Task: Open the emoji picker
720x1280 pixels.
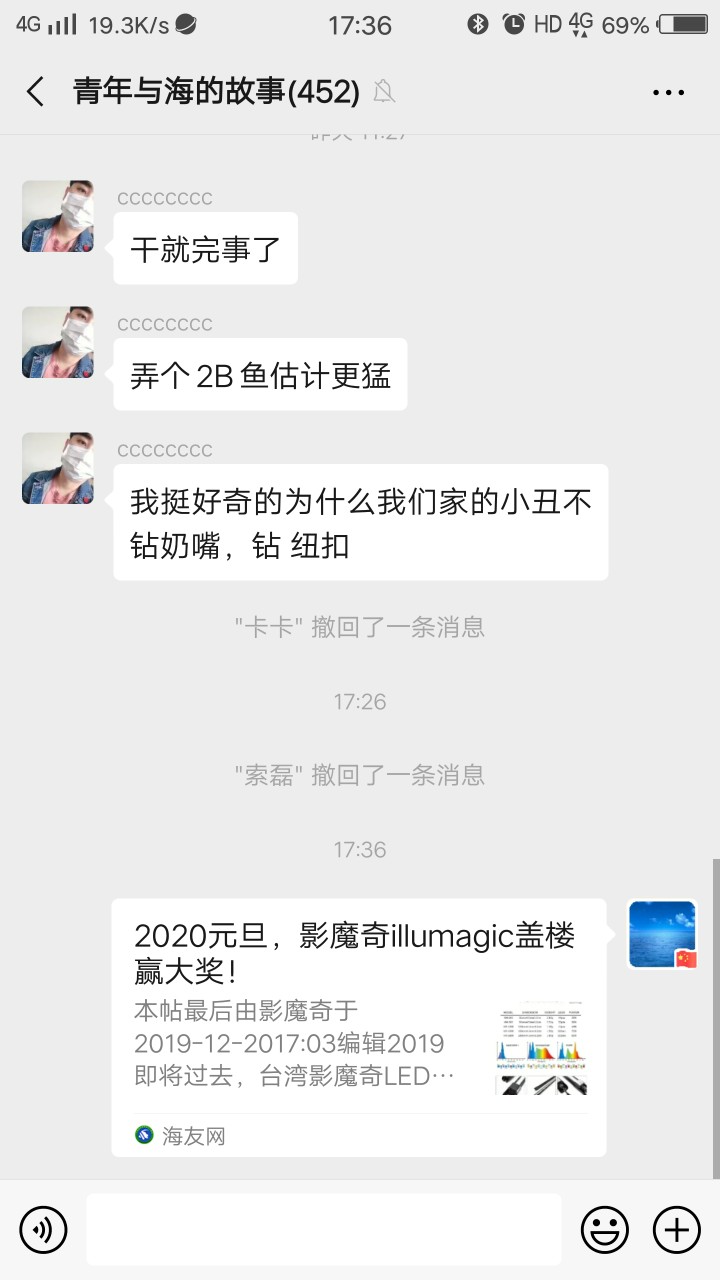Action: (605, 1229)
